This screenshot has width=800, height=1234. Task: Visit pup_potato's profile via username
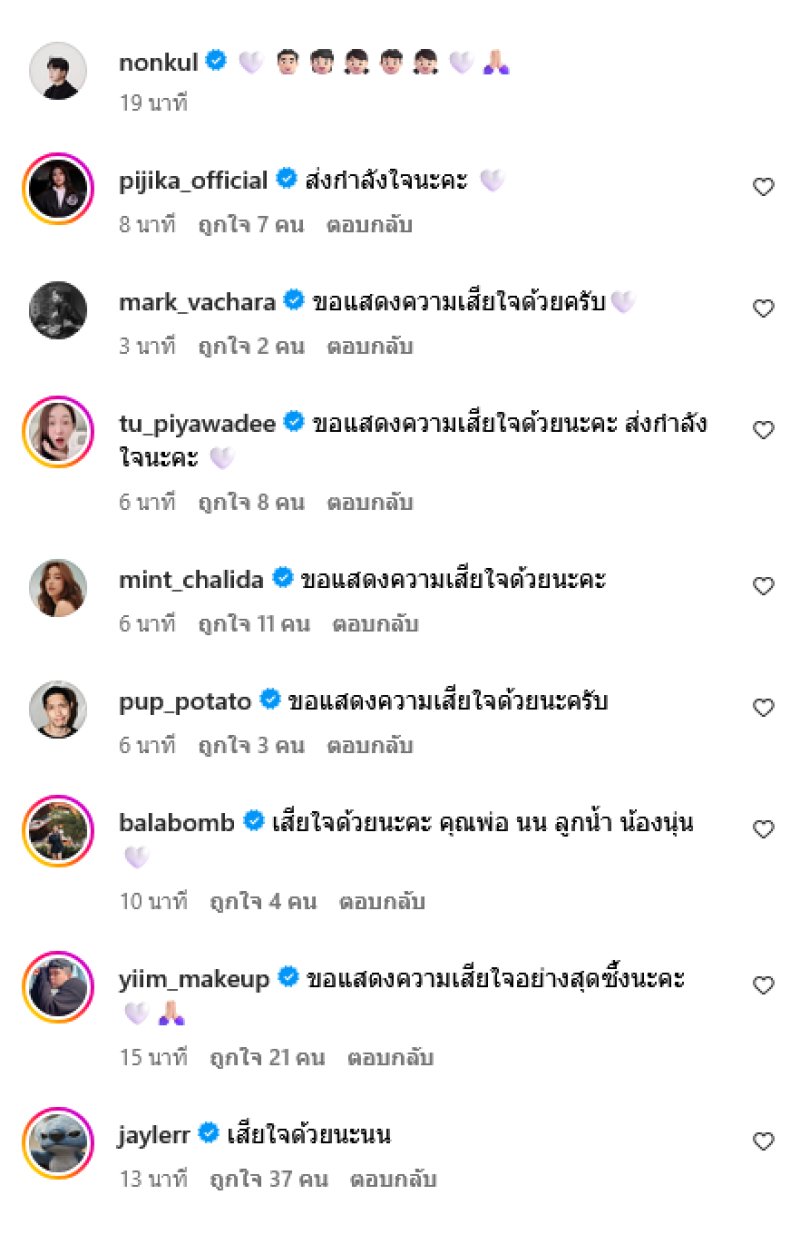coord(185,701)
